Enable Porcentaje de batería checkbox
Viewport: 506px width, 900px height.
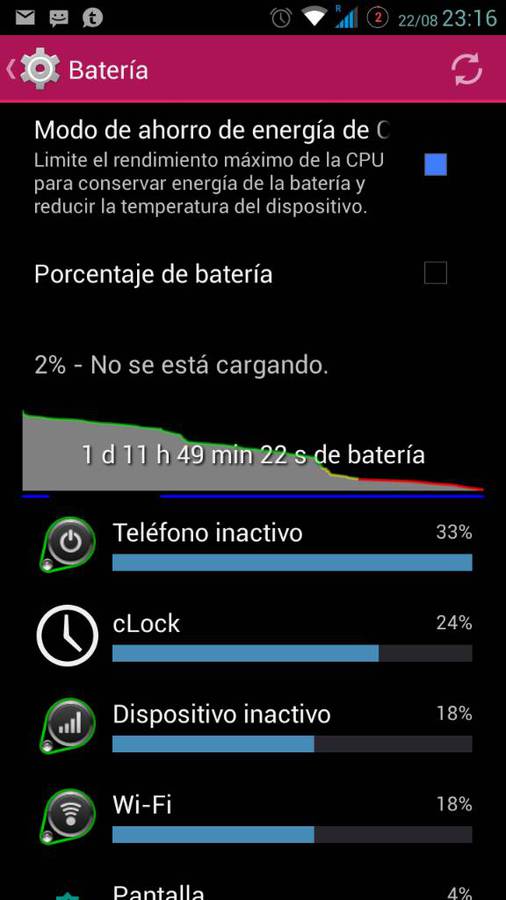[435, 273]
